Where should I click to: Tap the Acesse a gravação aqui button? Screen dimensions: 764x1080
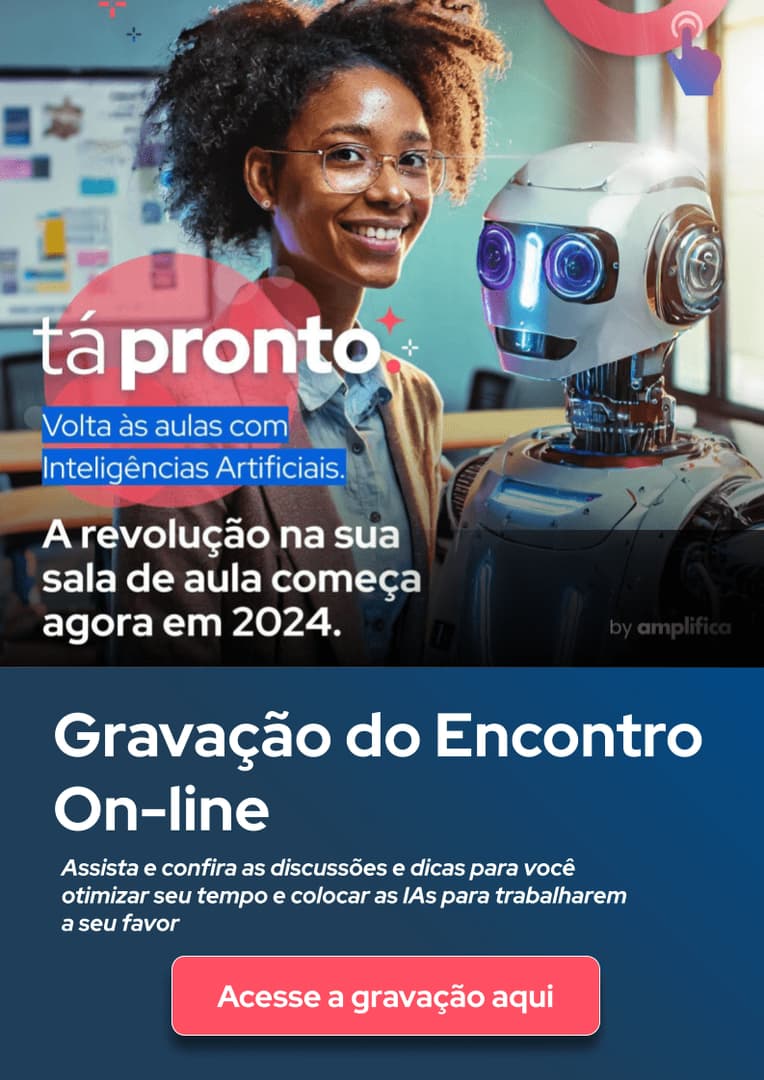coord(385,996)
